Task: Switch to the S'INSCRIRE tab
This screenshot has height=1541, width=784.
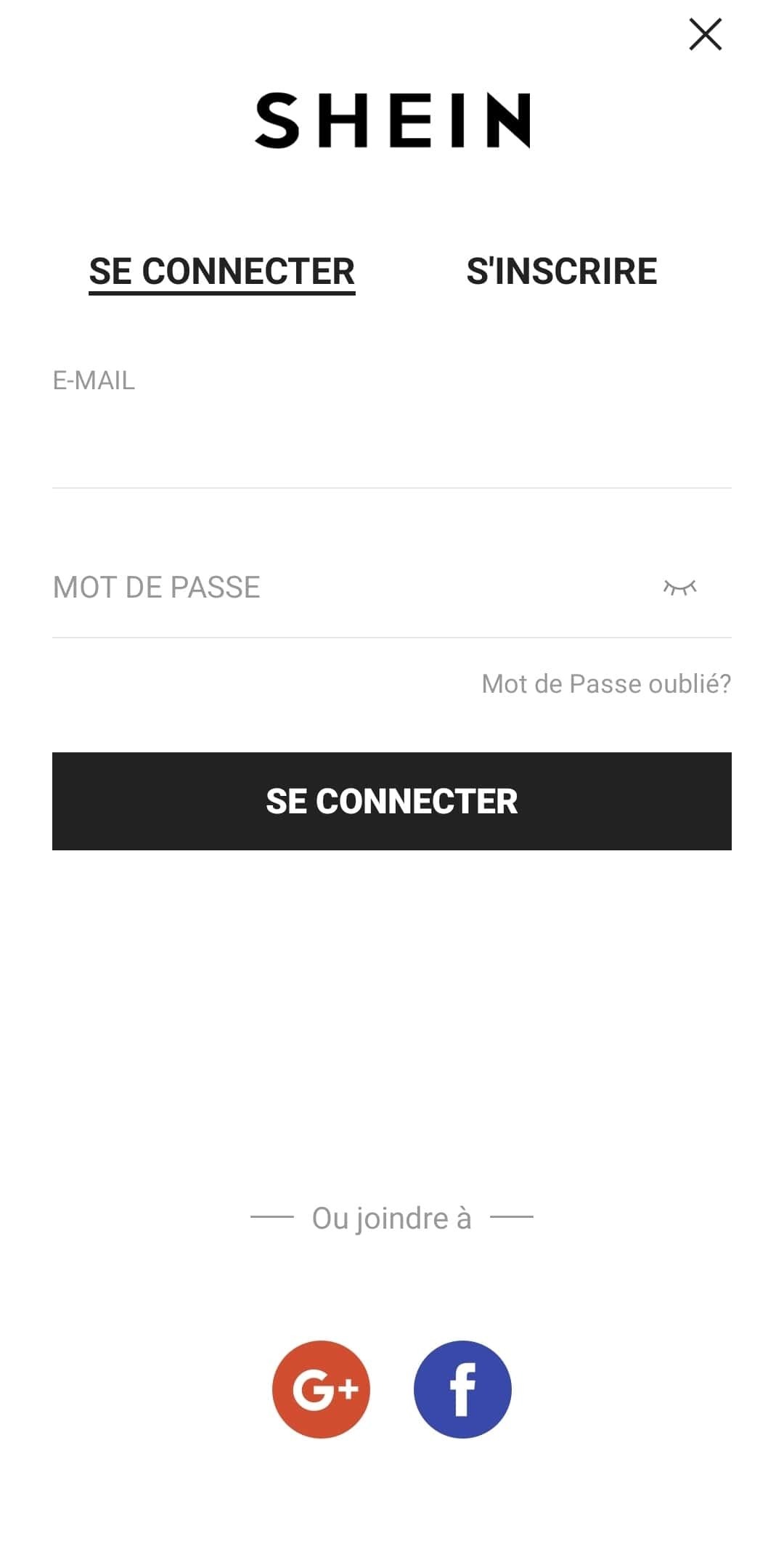Action: click(x=561, y=272)
